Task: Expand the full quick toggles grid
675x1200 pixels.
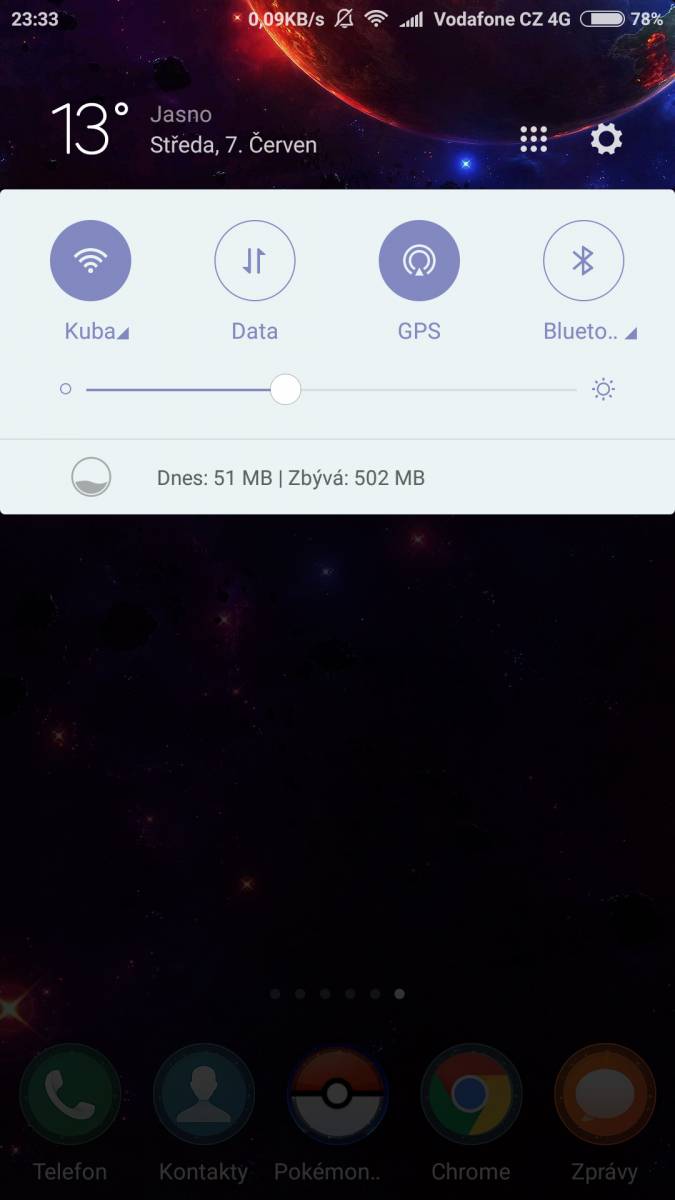Action: (x=534, y=139)
